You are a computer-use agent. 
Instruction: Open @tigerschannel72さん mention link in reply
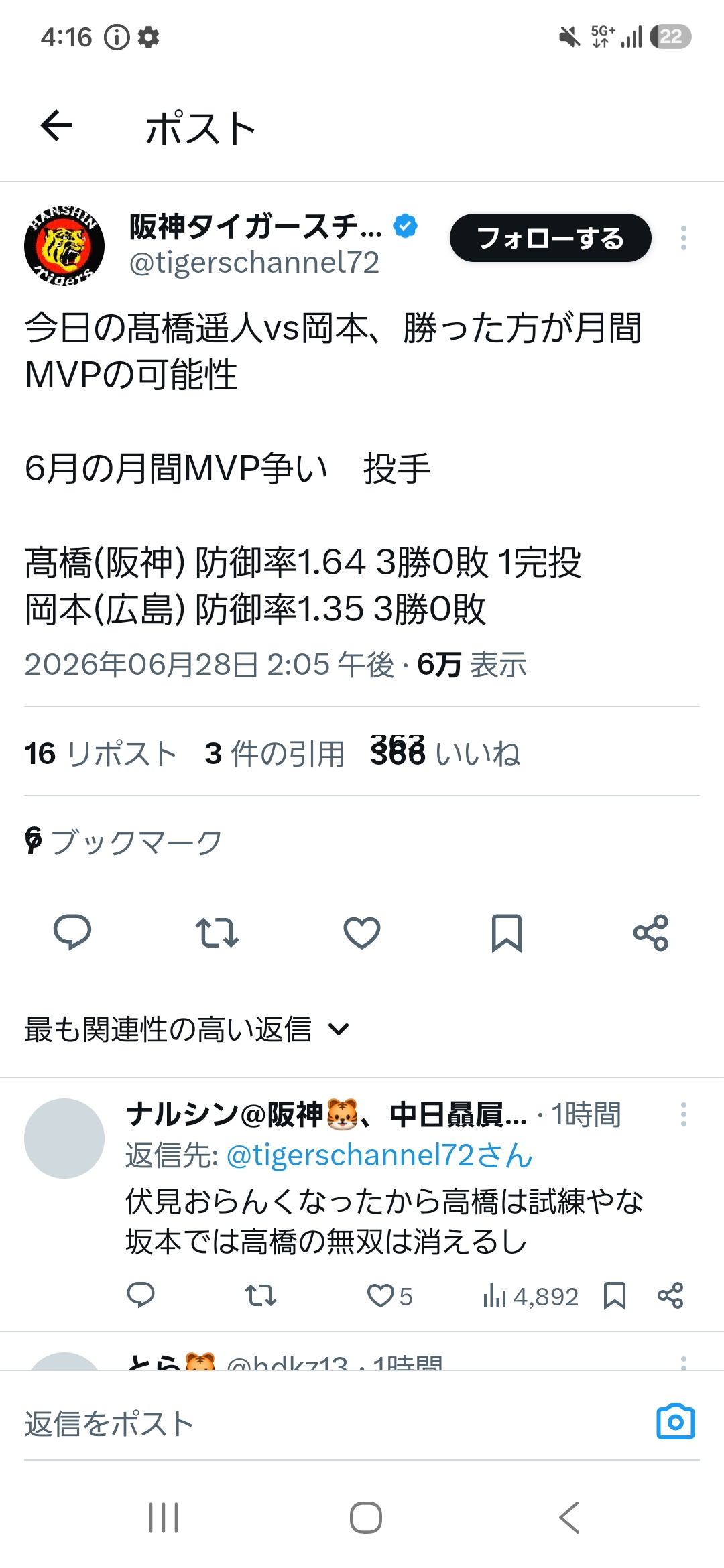click(x=379, y=1155)
